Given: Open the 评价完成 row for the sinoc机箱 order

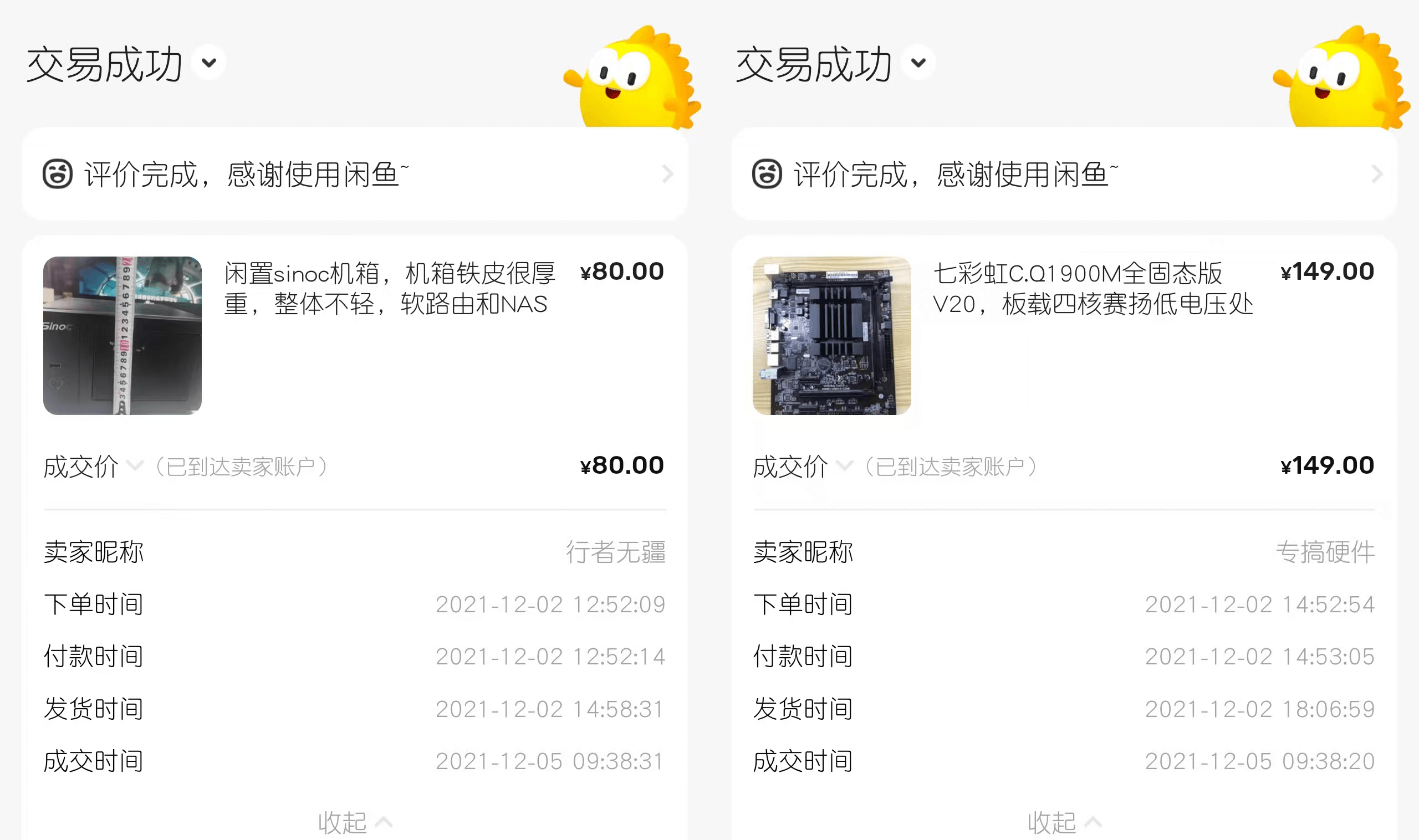Looking at the screenshot, I should (x=354, y=174).
